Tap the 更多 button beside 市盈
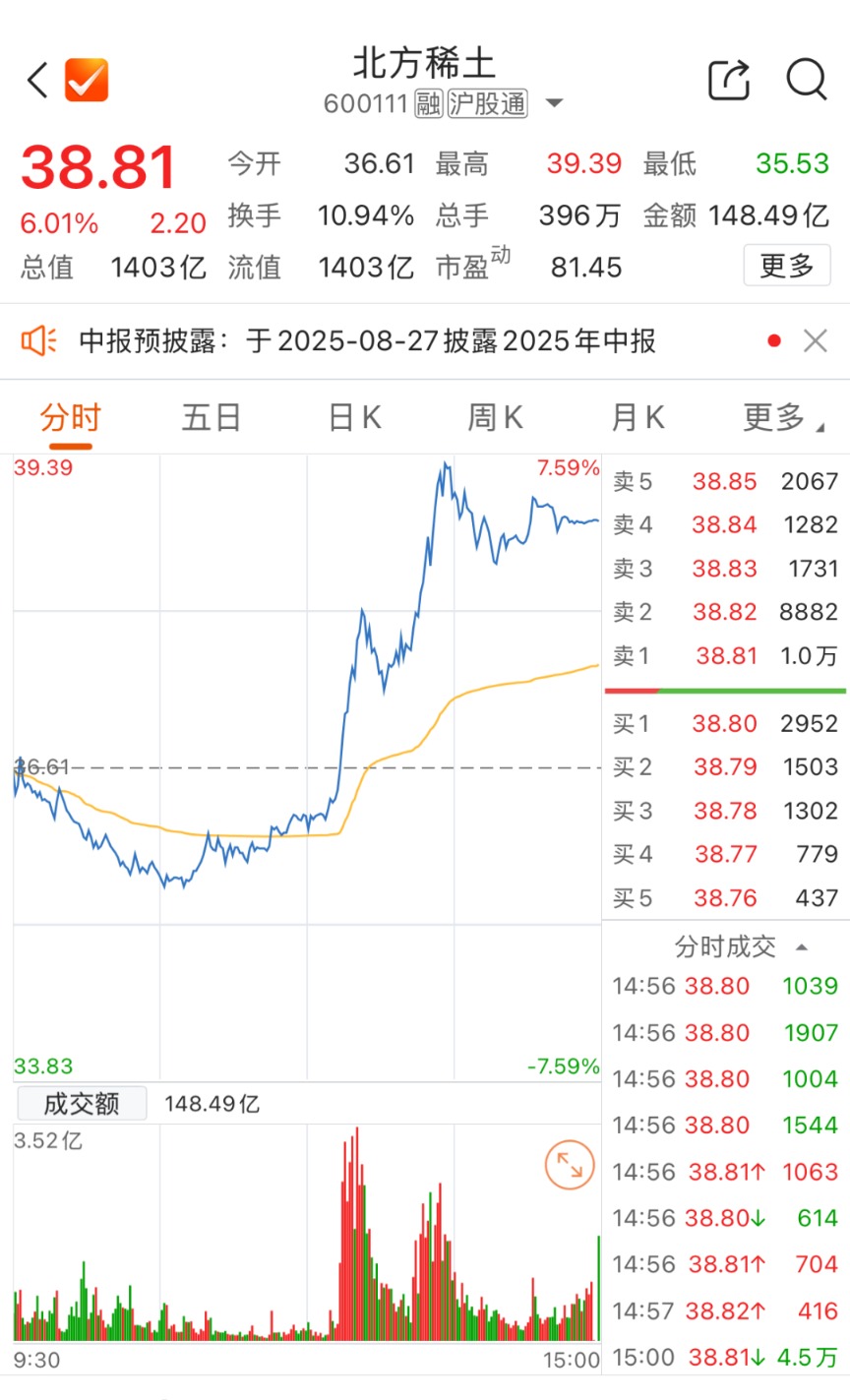 coord(787,266)
